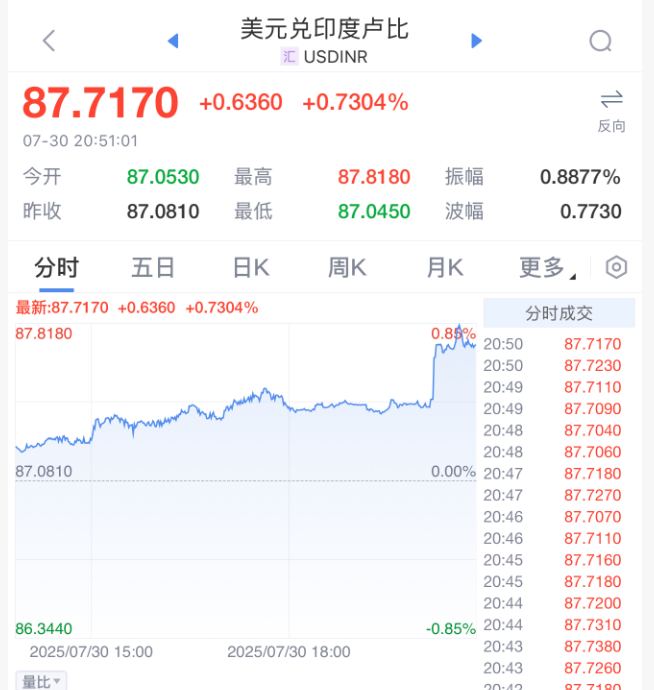Open chart settings hexagon icon
This screenshot has height=690, width=654.
(617, 267)
